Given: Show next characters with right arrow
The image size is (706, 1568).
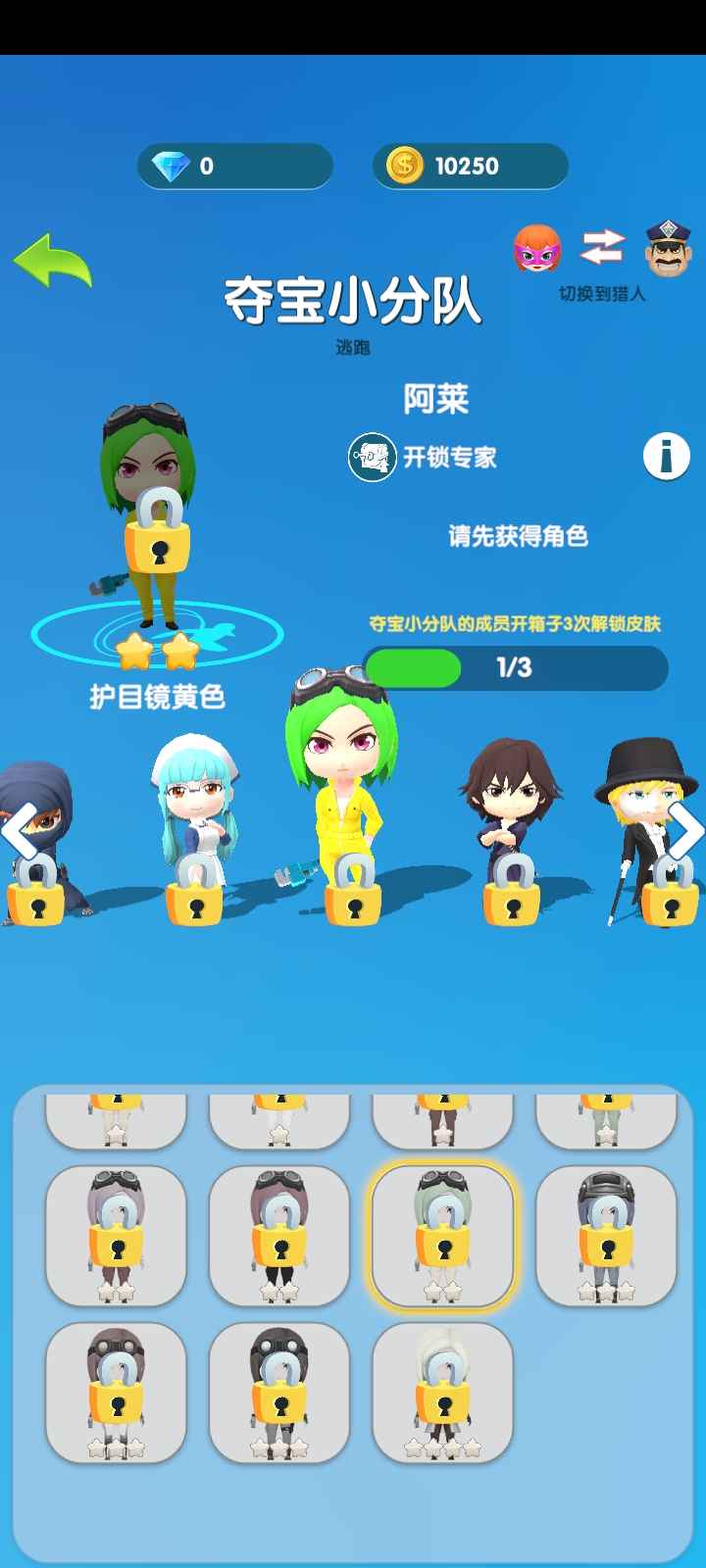Looking at the screenshot, I should [x=685, y=831].
